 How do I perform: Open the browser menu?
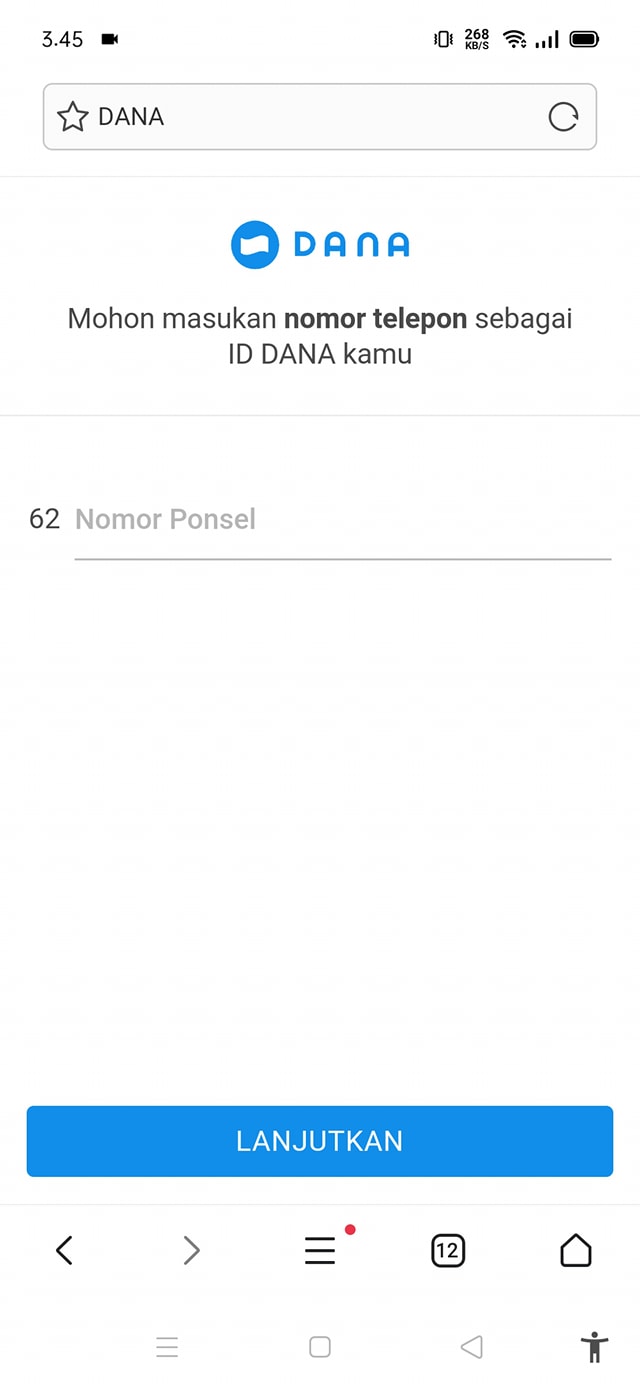point(320,1250)
